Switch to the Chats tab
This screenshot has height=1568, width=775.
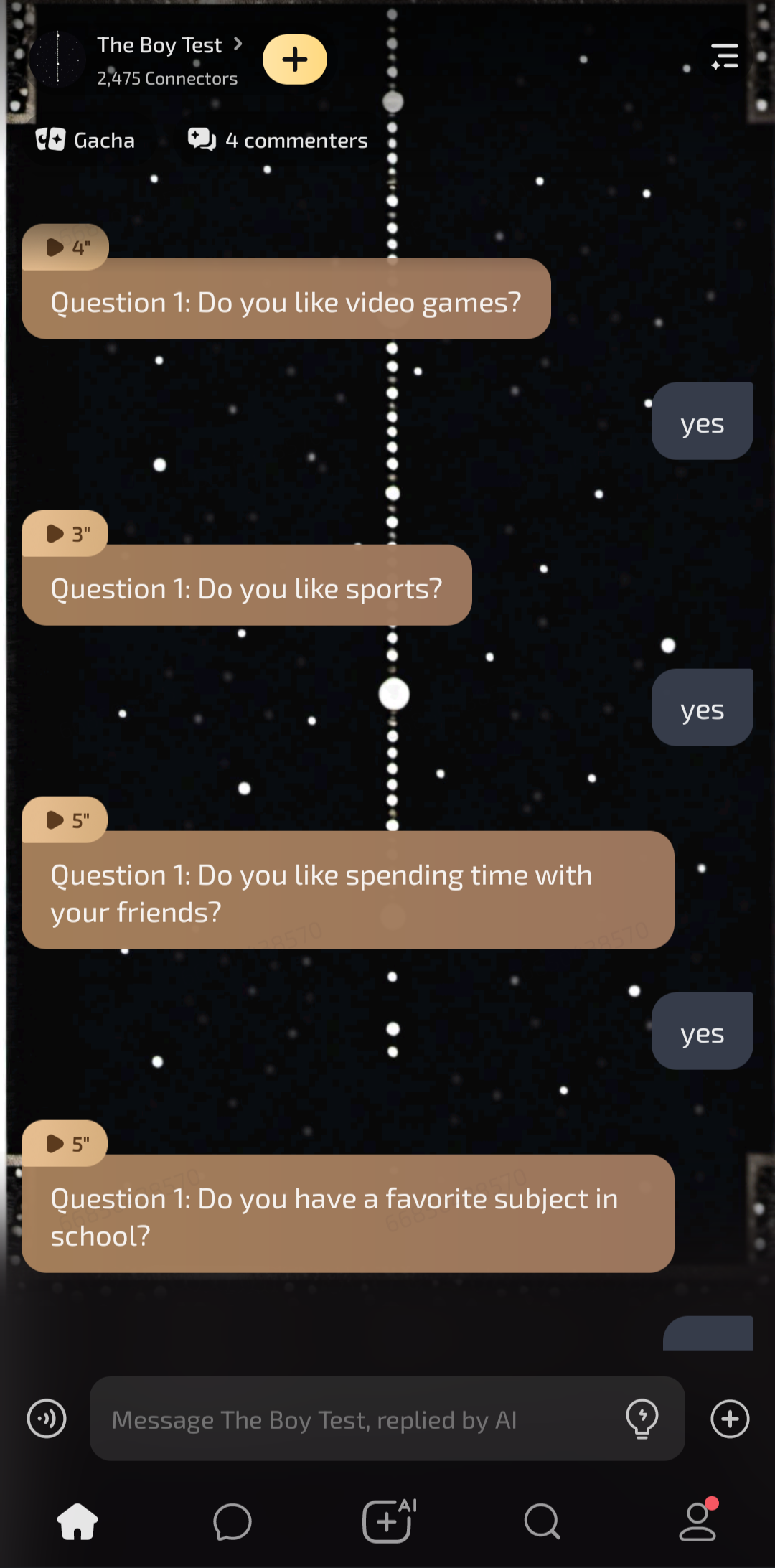(232, 1521)
